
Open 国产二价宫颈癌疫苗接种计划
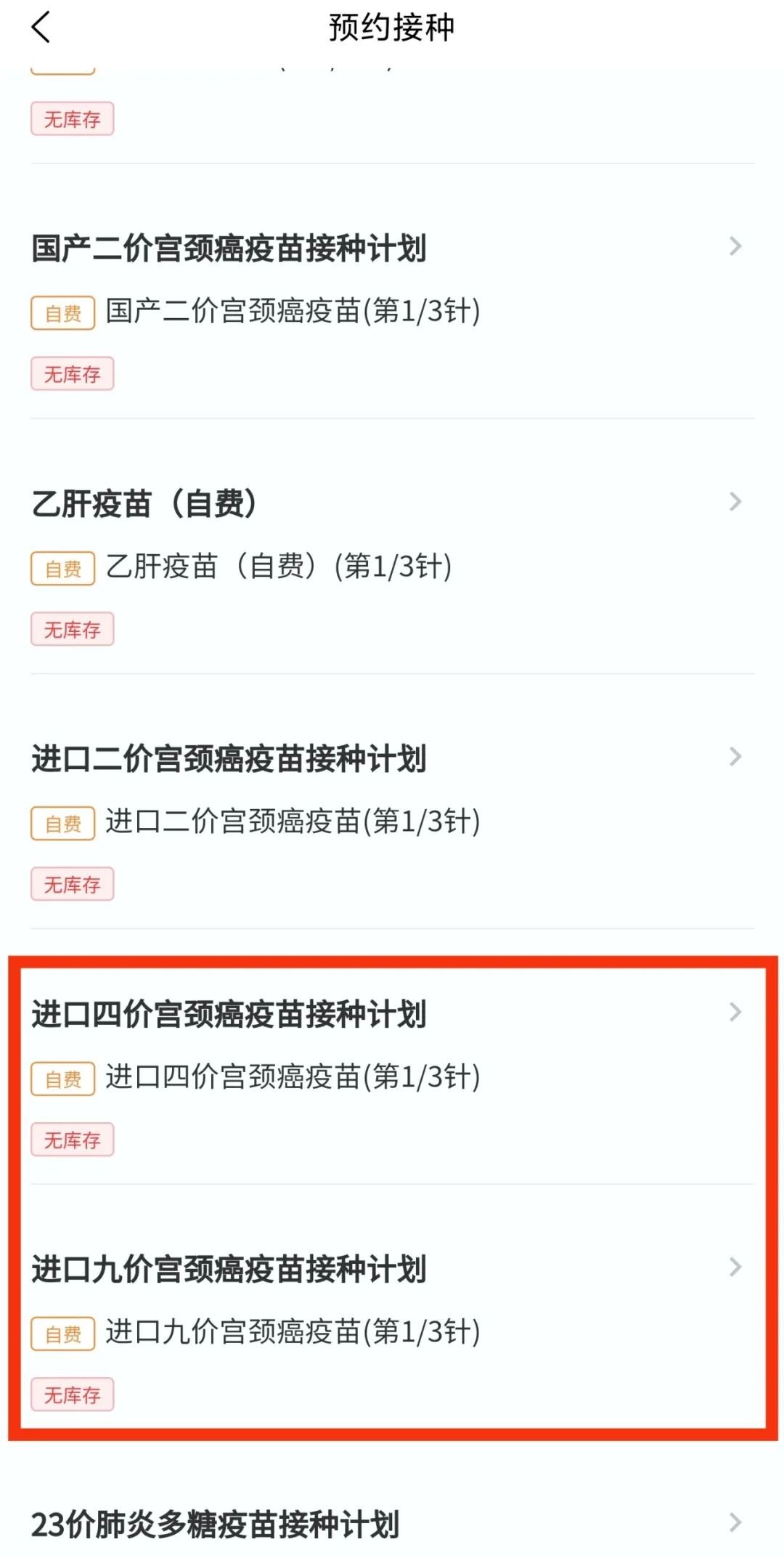pyautogui.click(x=229, y=248)
